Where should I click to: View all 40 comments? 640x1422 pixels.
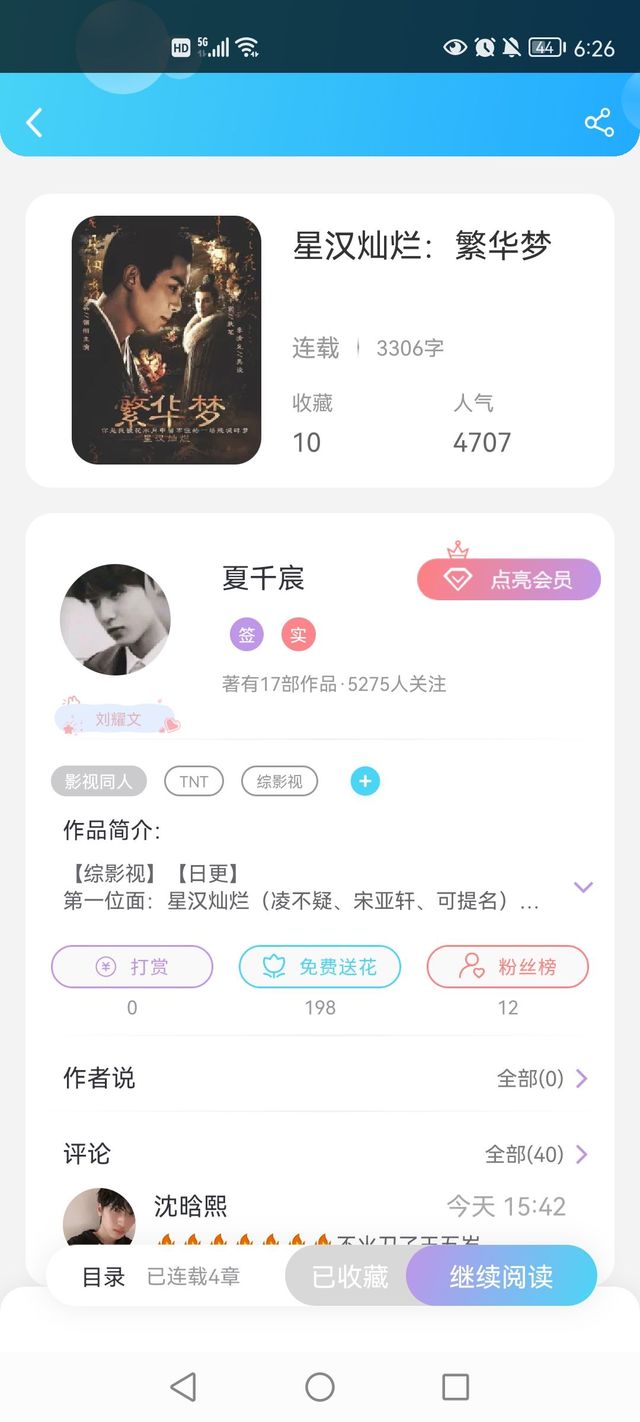[537, 1154]
